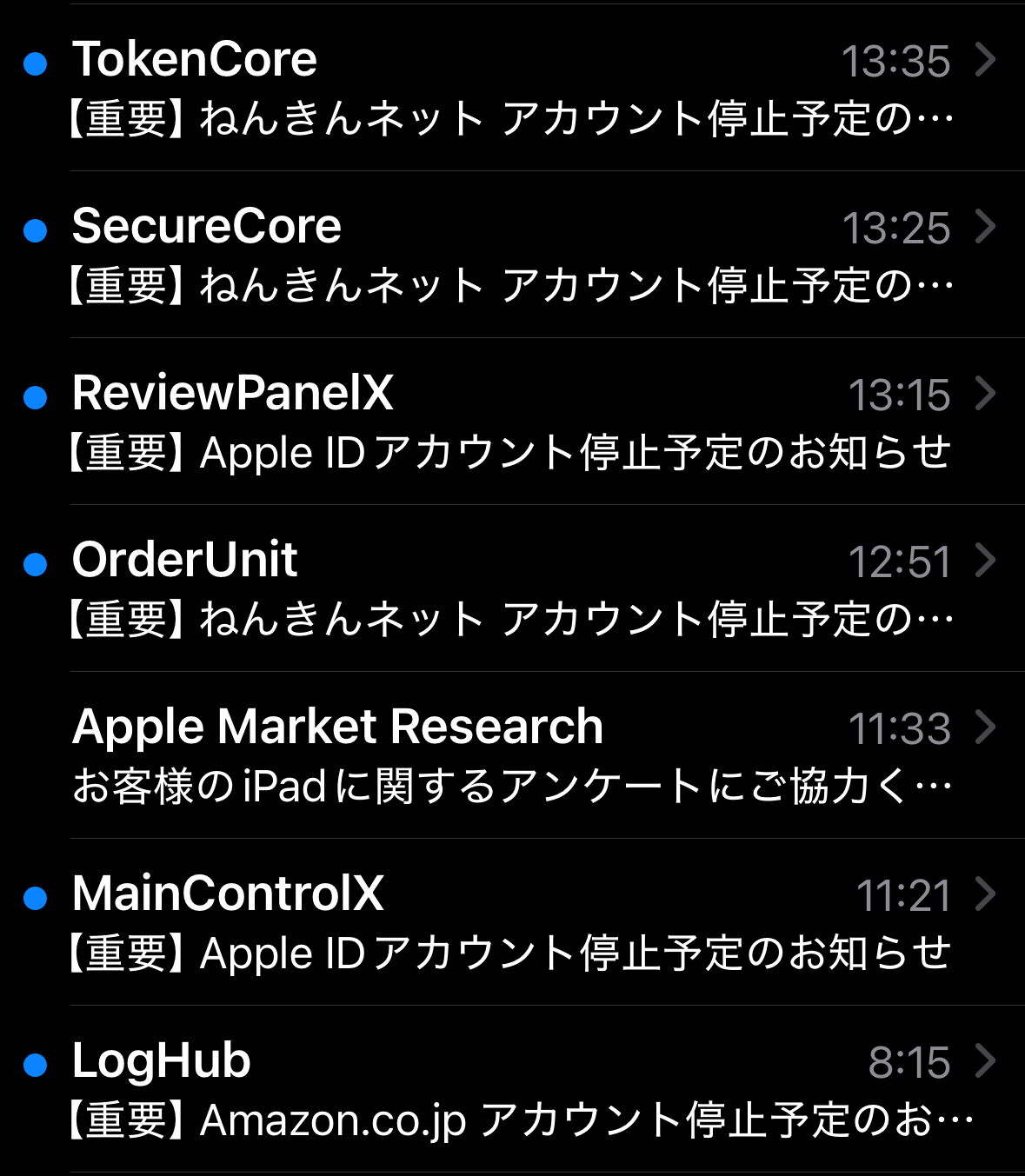Open the email from TokenCore

pyautogui.click(x=512, y=88)
